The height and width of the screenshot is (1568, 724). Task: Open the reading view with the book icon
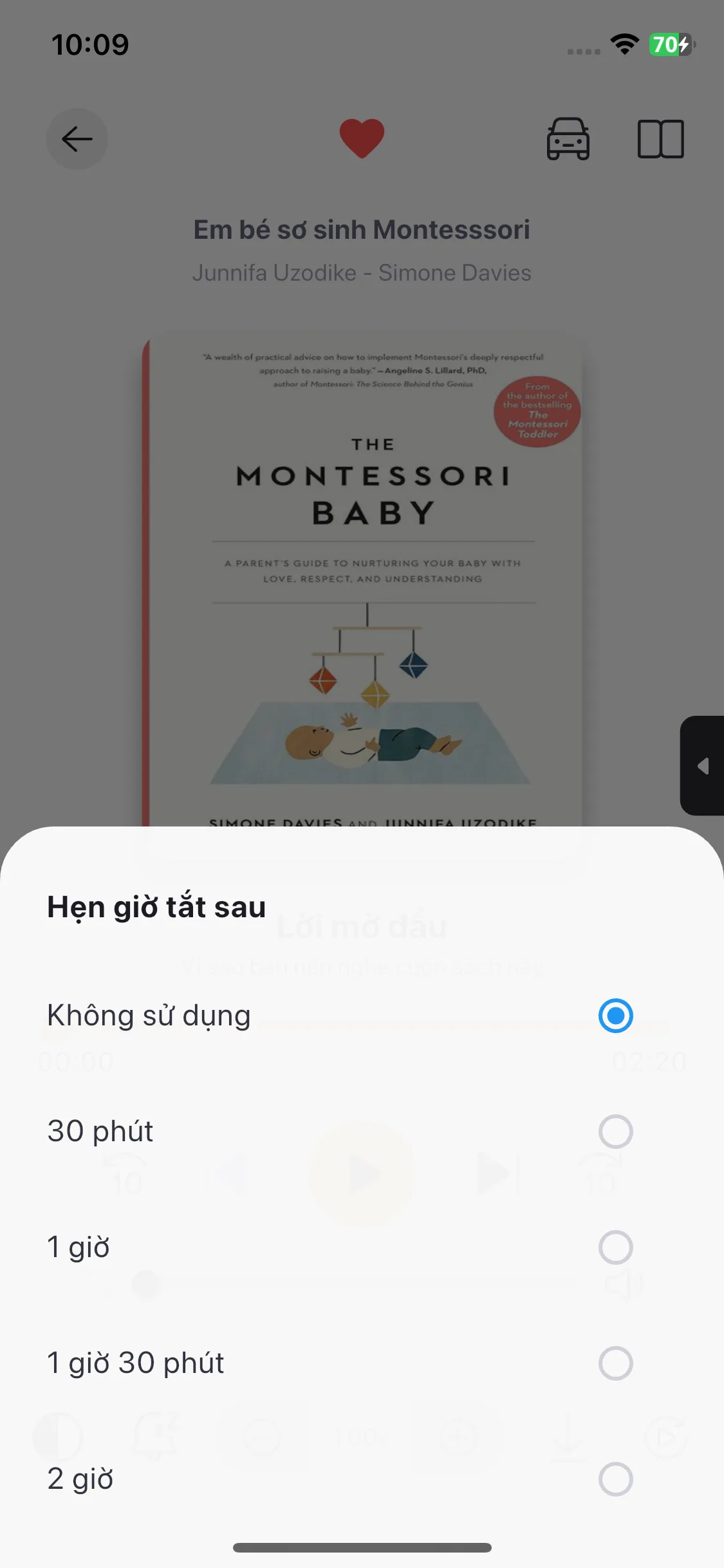(x=662, y=140)
